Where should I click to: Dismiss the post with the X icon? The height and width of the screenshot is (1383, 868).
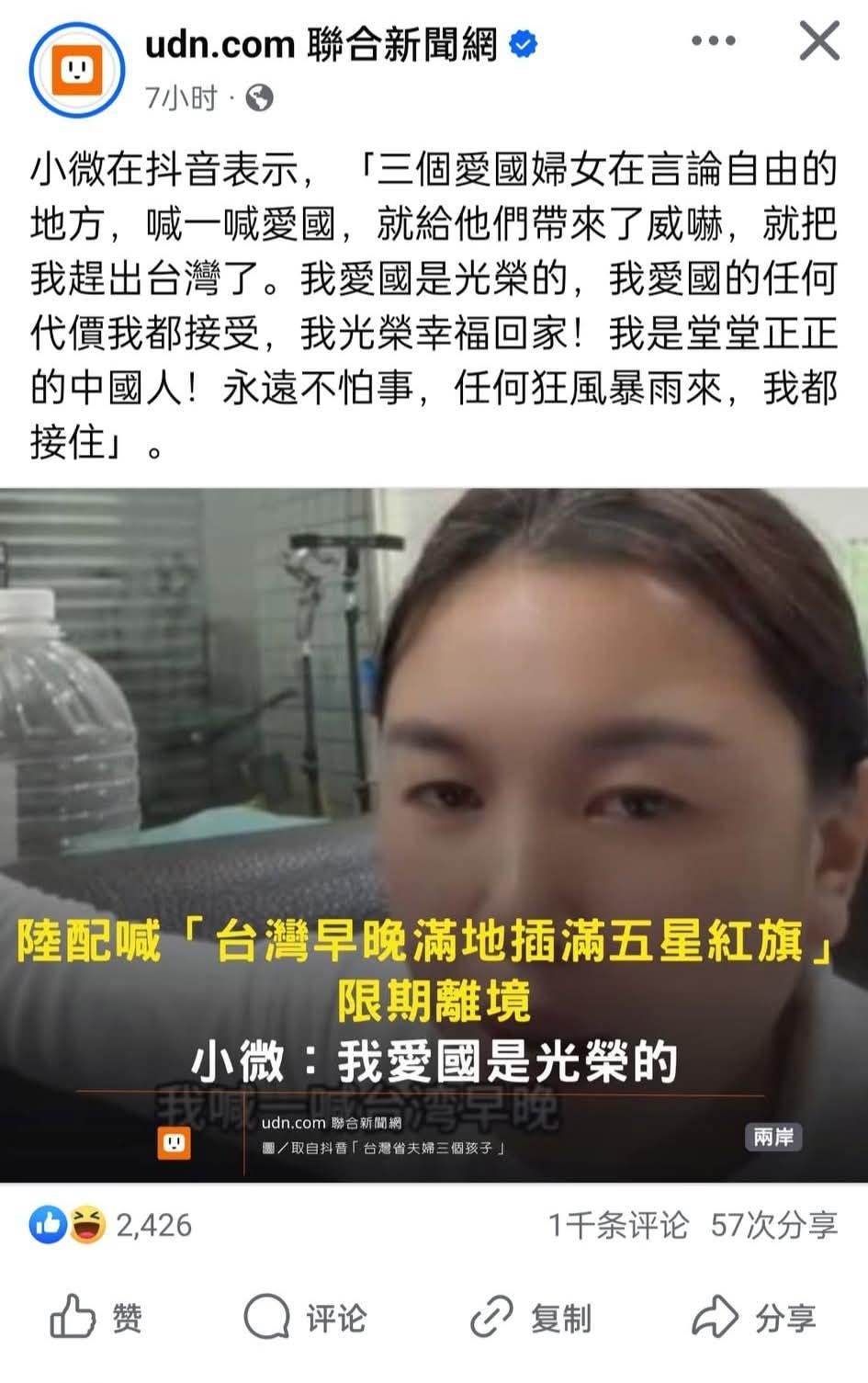[818, 41]
